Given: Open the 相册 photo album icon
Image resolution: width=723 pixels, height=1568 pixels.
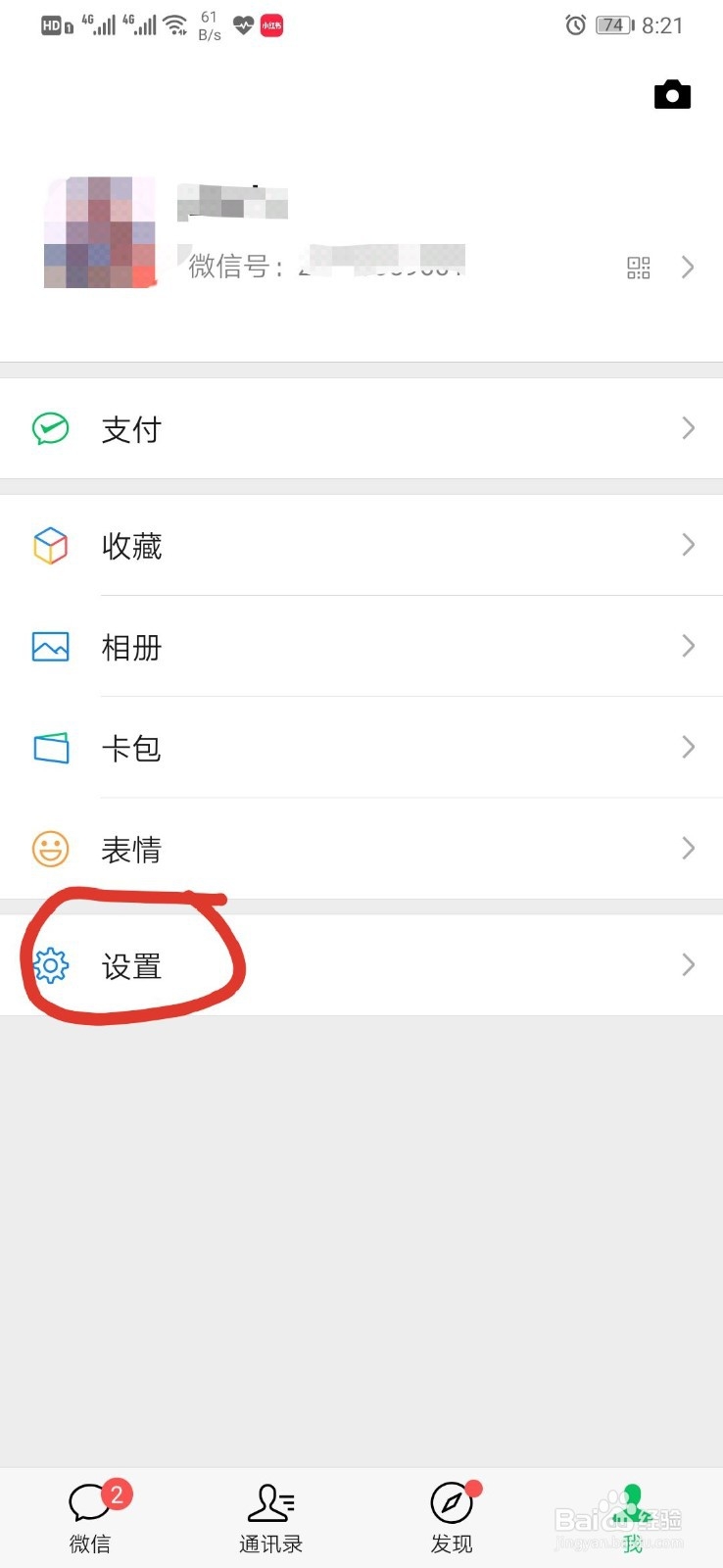Looking at the screenshot, I should pyautogui.click(x=50, y=647).
